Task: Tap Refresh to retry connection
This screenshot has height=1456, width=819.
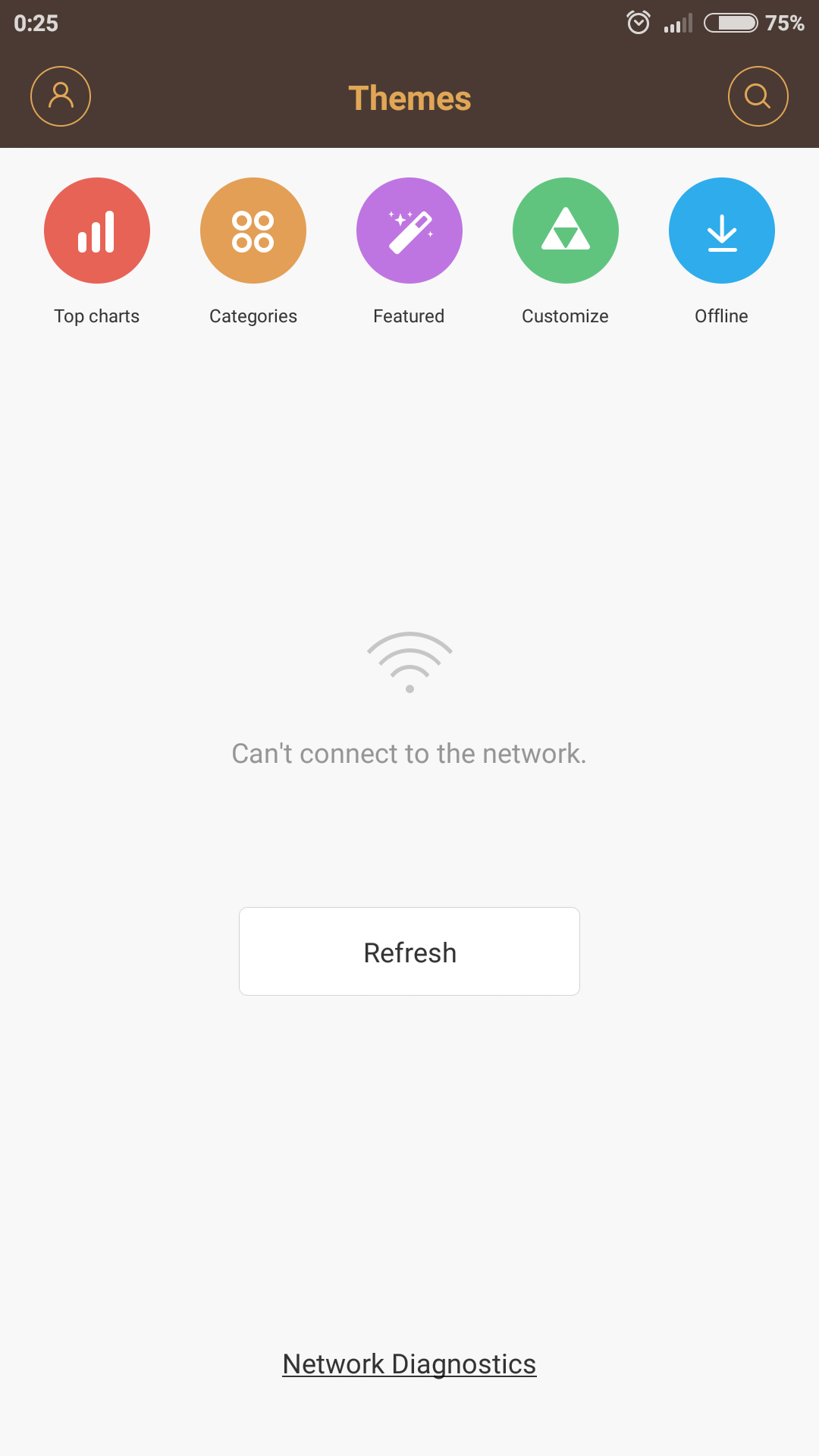Action: [x=409, y=952]
